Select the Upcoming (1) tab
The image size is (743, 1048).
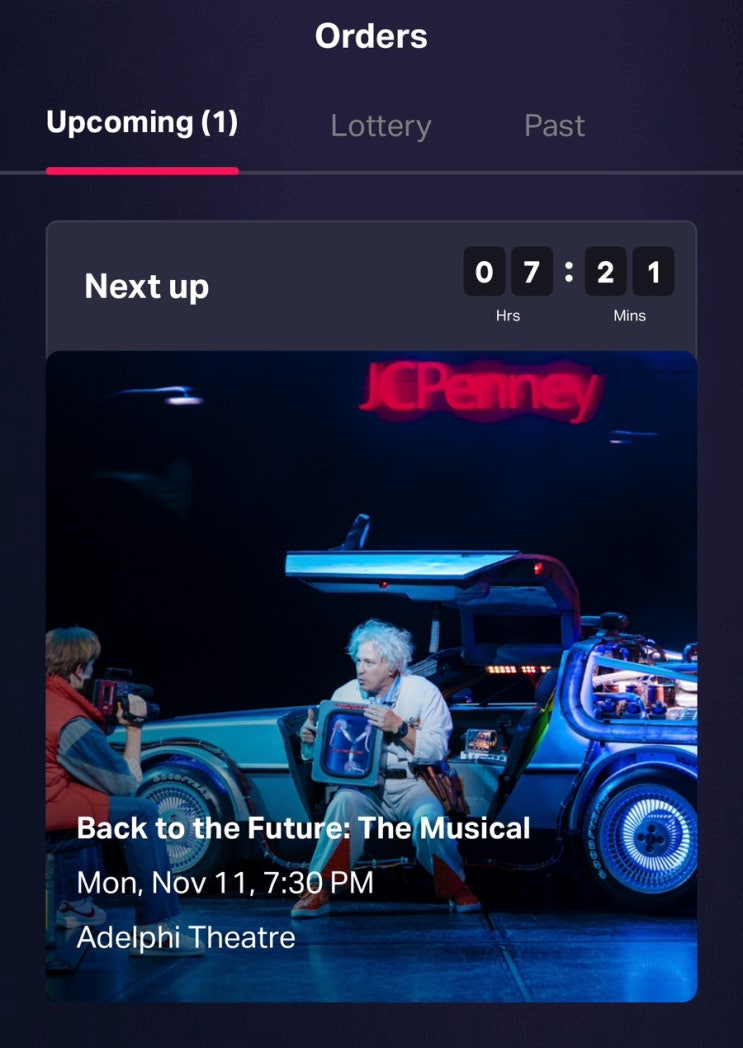142,124
